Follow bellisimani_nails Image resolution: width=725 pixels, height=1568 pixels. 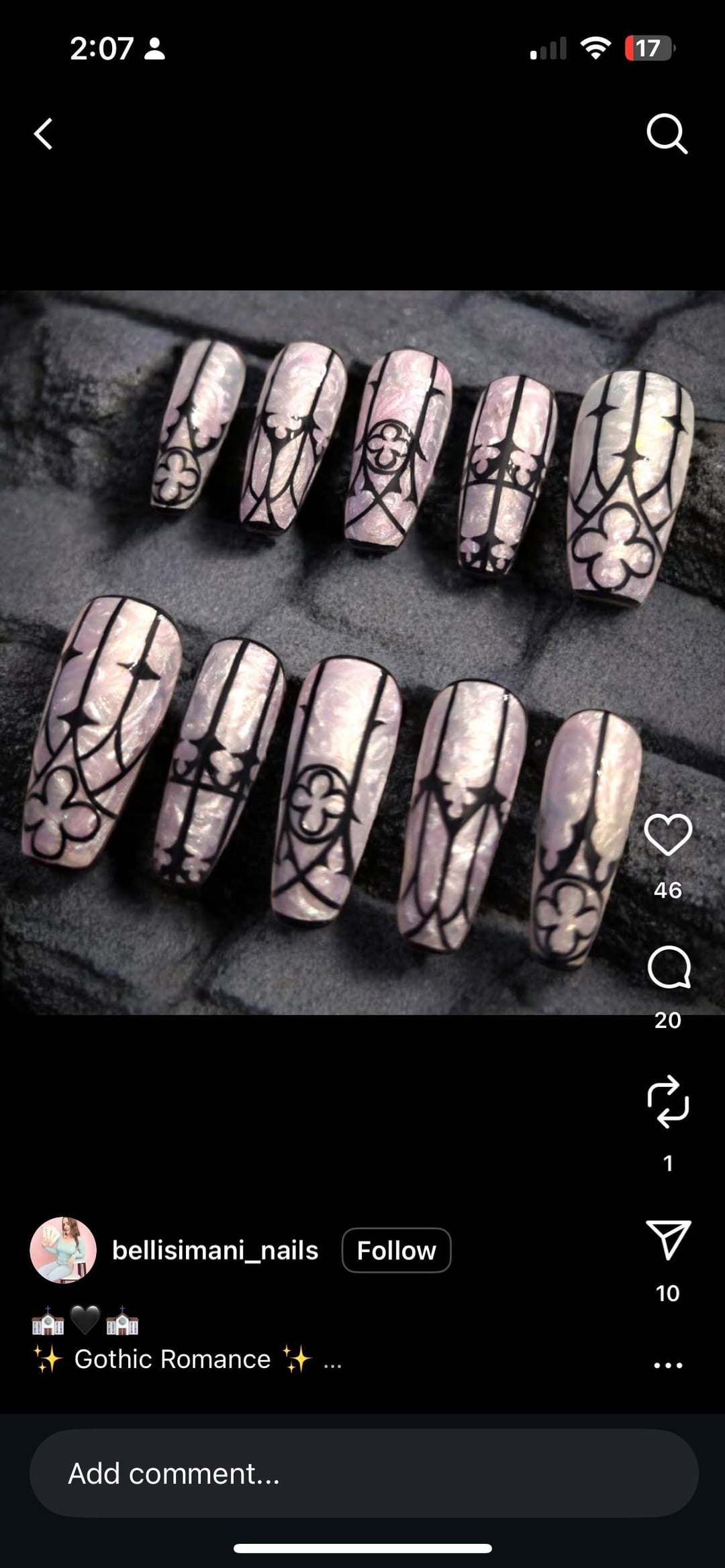[x=396, y=1250]
